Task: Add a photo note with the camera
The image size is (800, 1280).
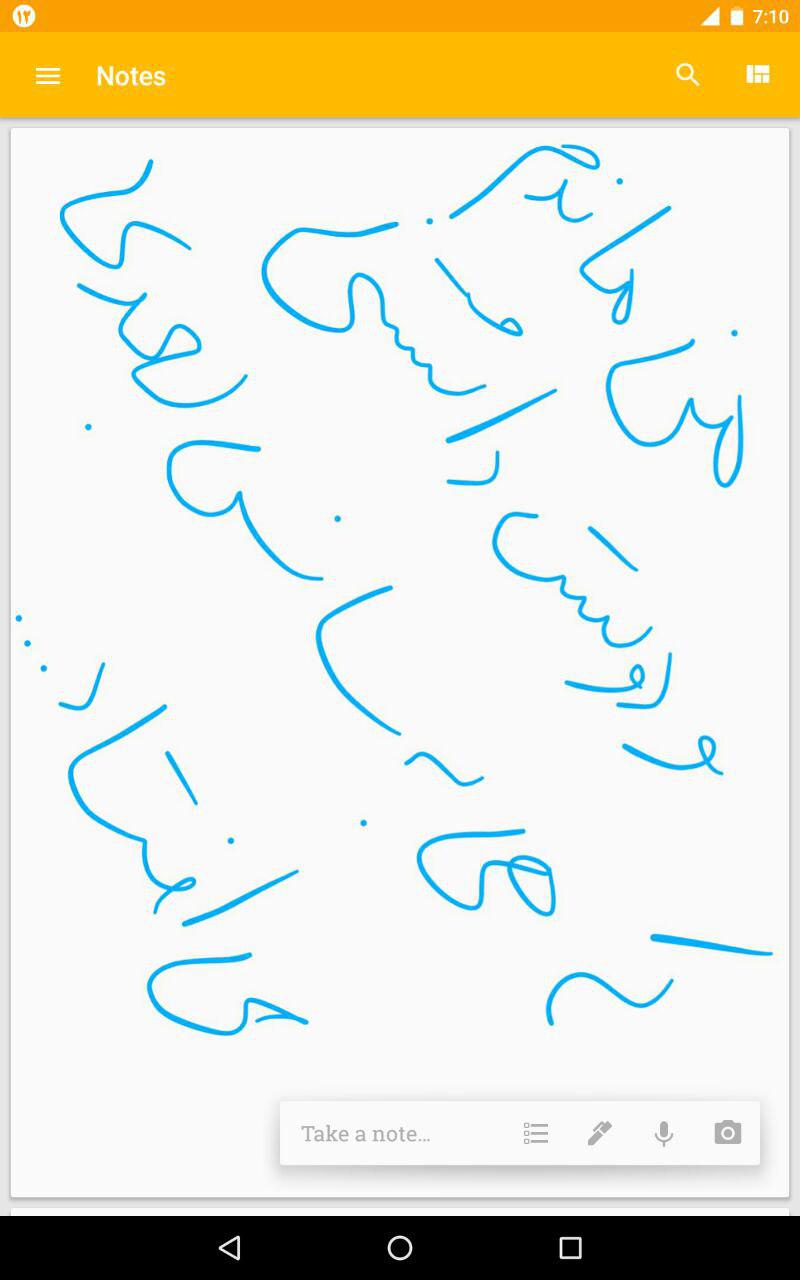Action: (x=728, y=1133)
